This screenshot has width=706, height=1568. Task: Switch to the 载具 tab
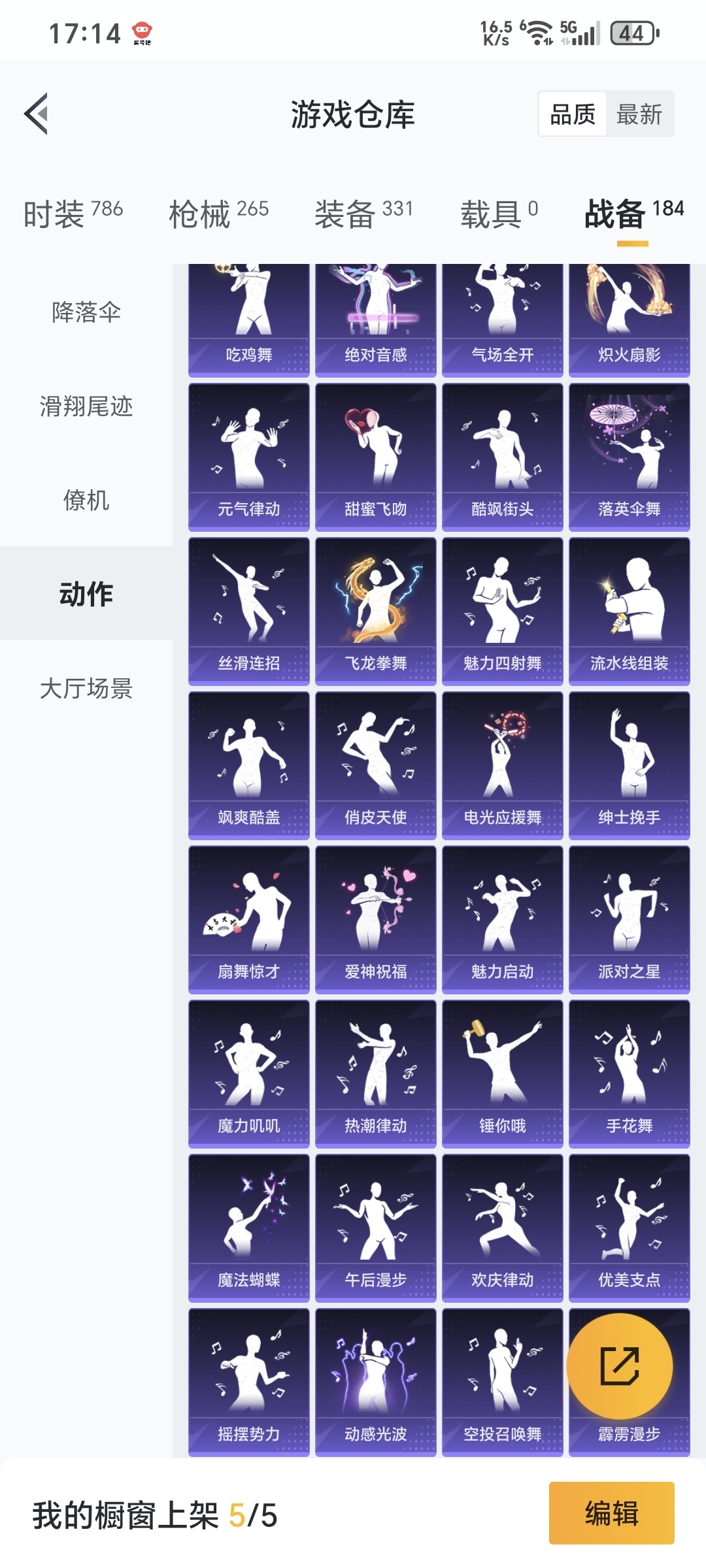point(499,213)
